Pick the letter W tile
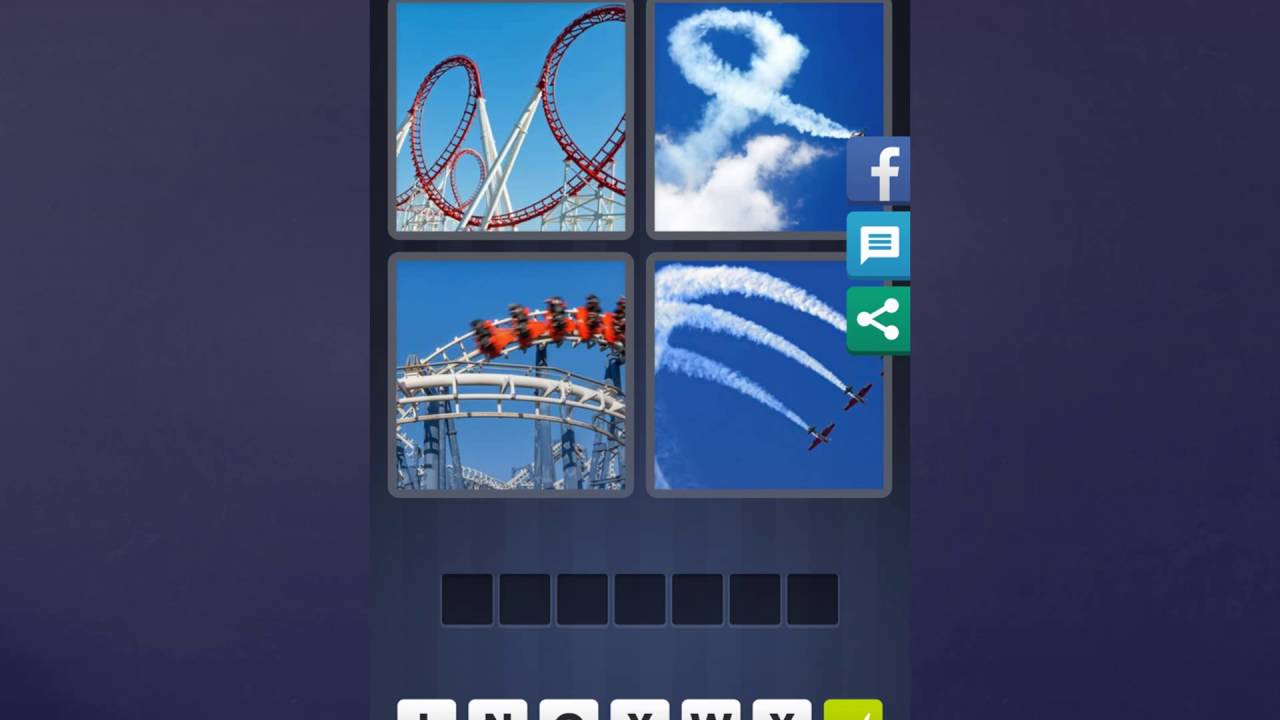The image size is (1280, 720). [x=711, y=710]
